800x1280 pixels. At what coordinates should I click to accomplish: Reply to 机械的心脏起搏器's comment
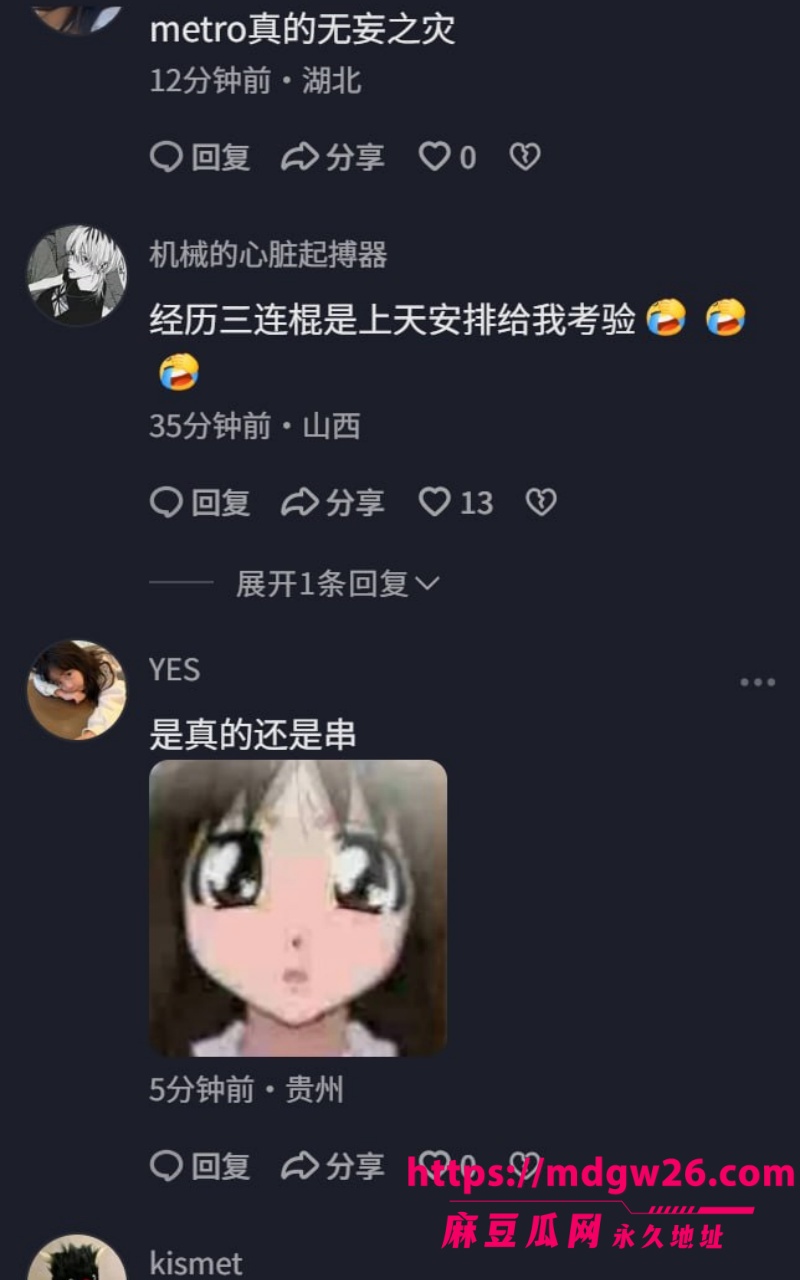click(200, 502)
